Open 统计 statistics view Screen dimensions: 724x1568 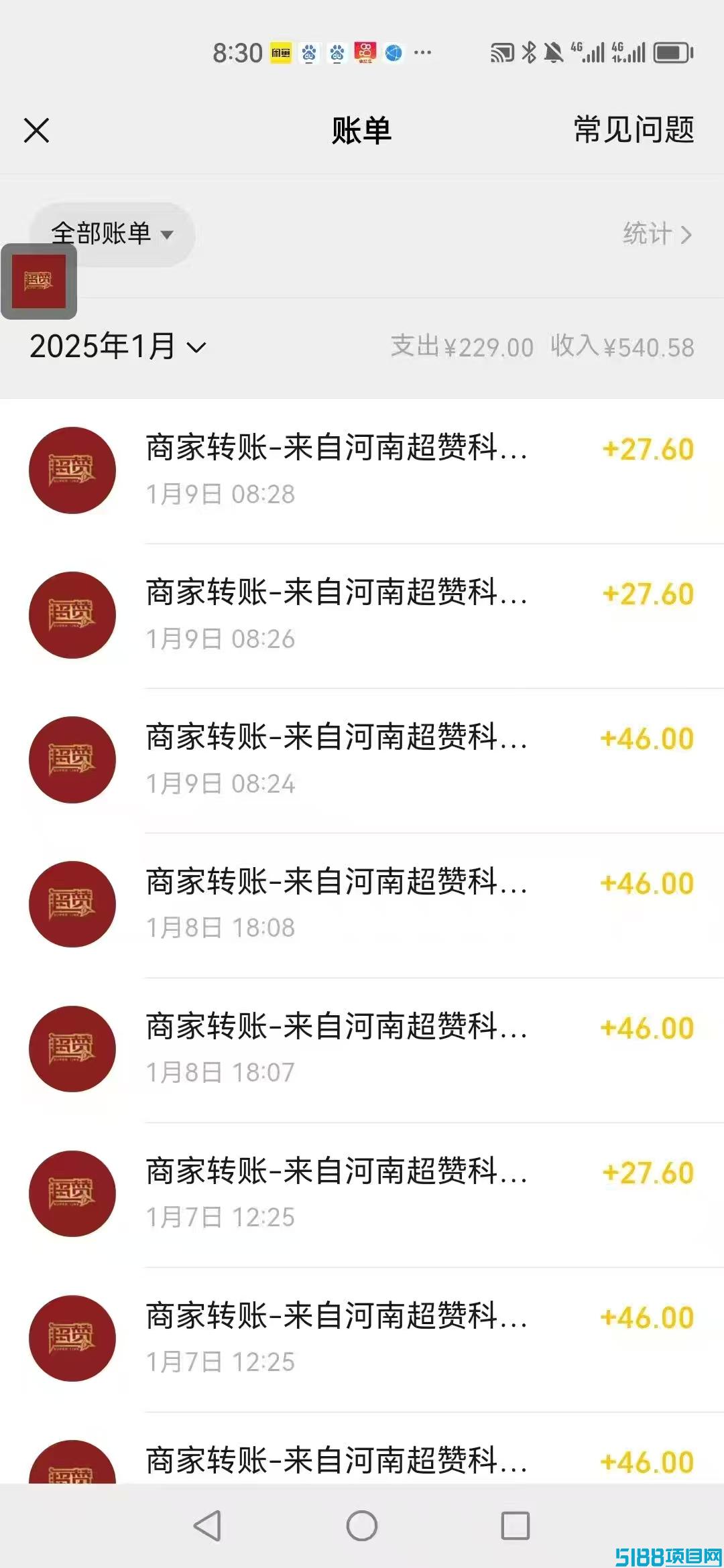tap(656, 234)
